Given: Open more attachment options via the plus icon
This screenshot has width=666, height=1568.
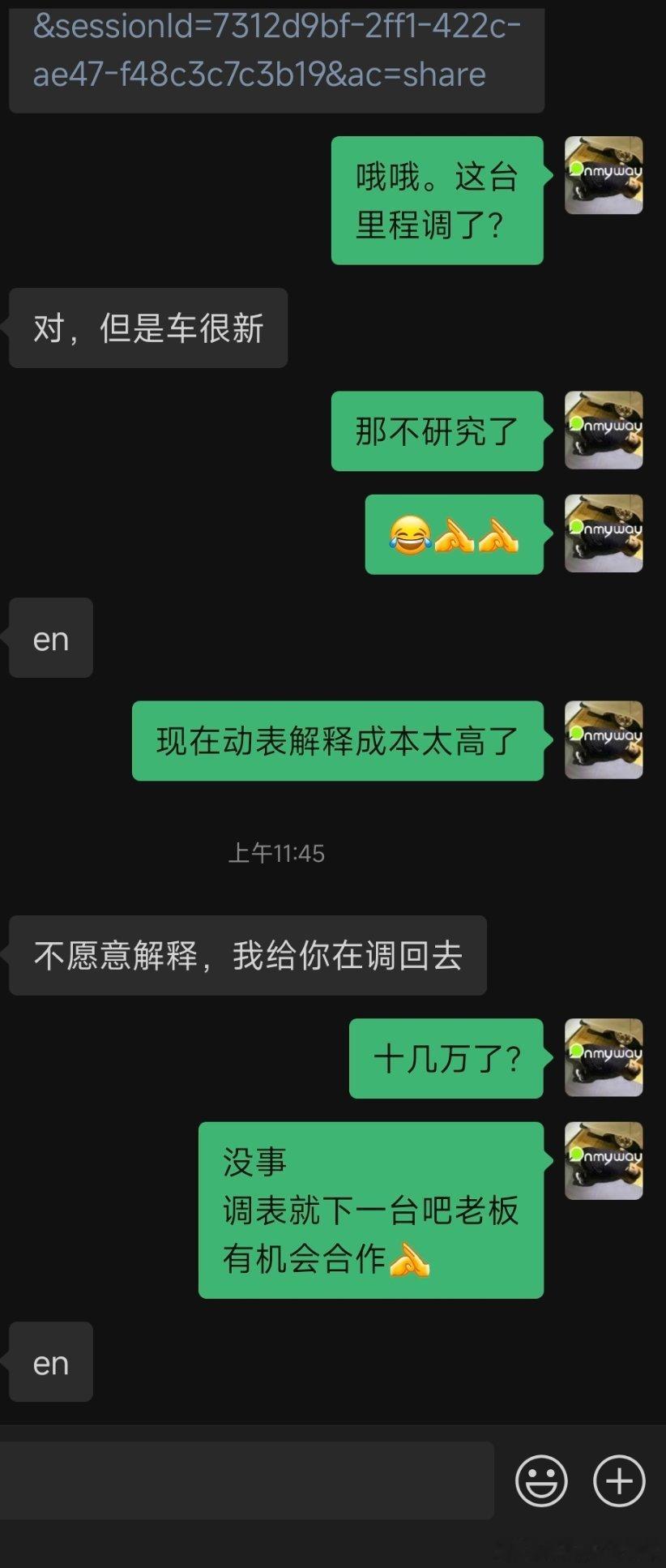Looking at the screenshot, I should pyautogui.click(x=617, y=1480).
